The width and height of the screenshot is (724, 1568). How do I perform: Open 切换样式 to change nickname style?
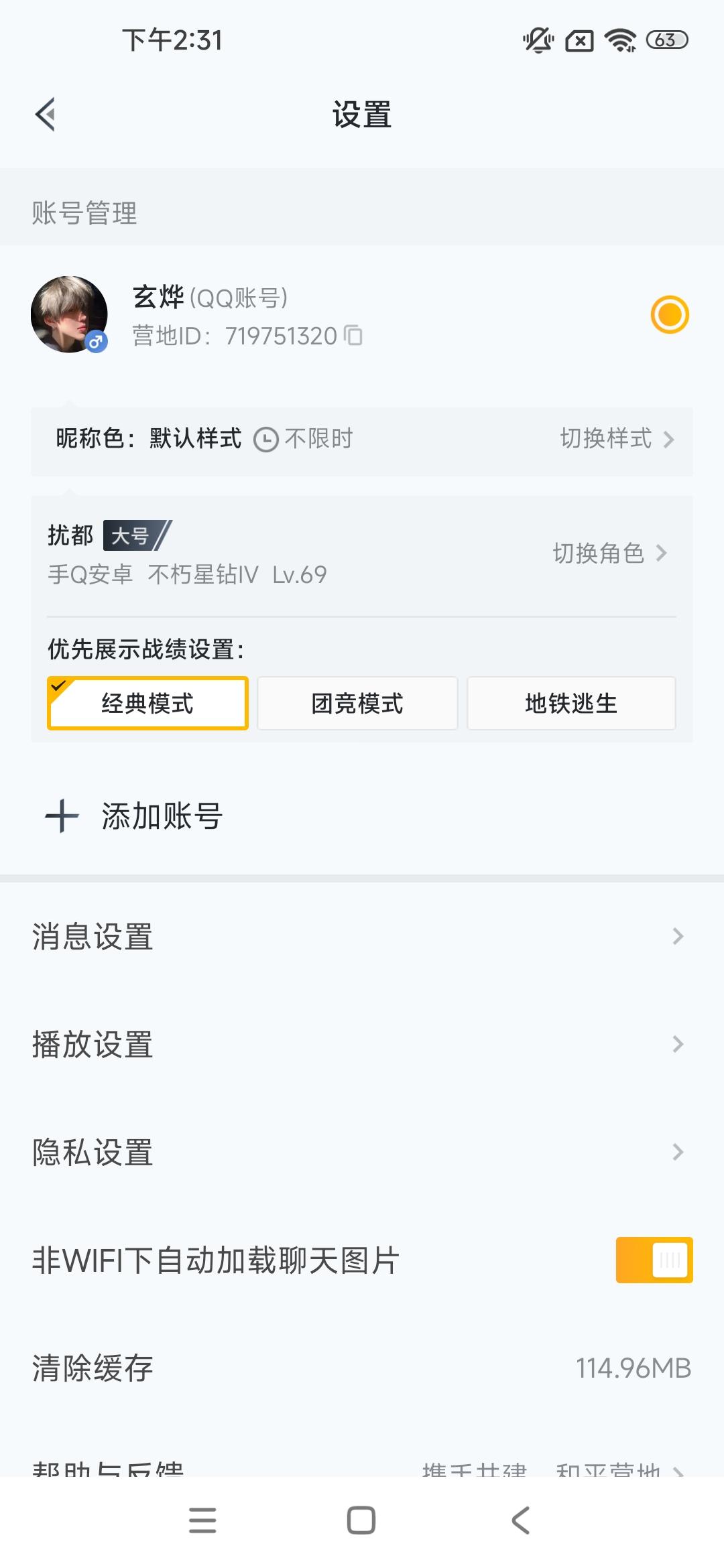pyautogui.click(x=605, y=440)
